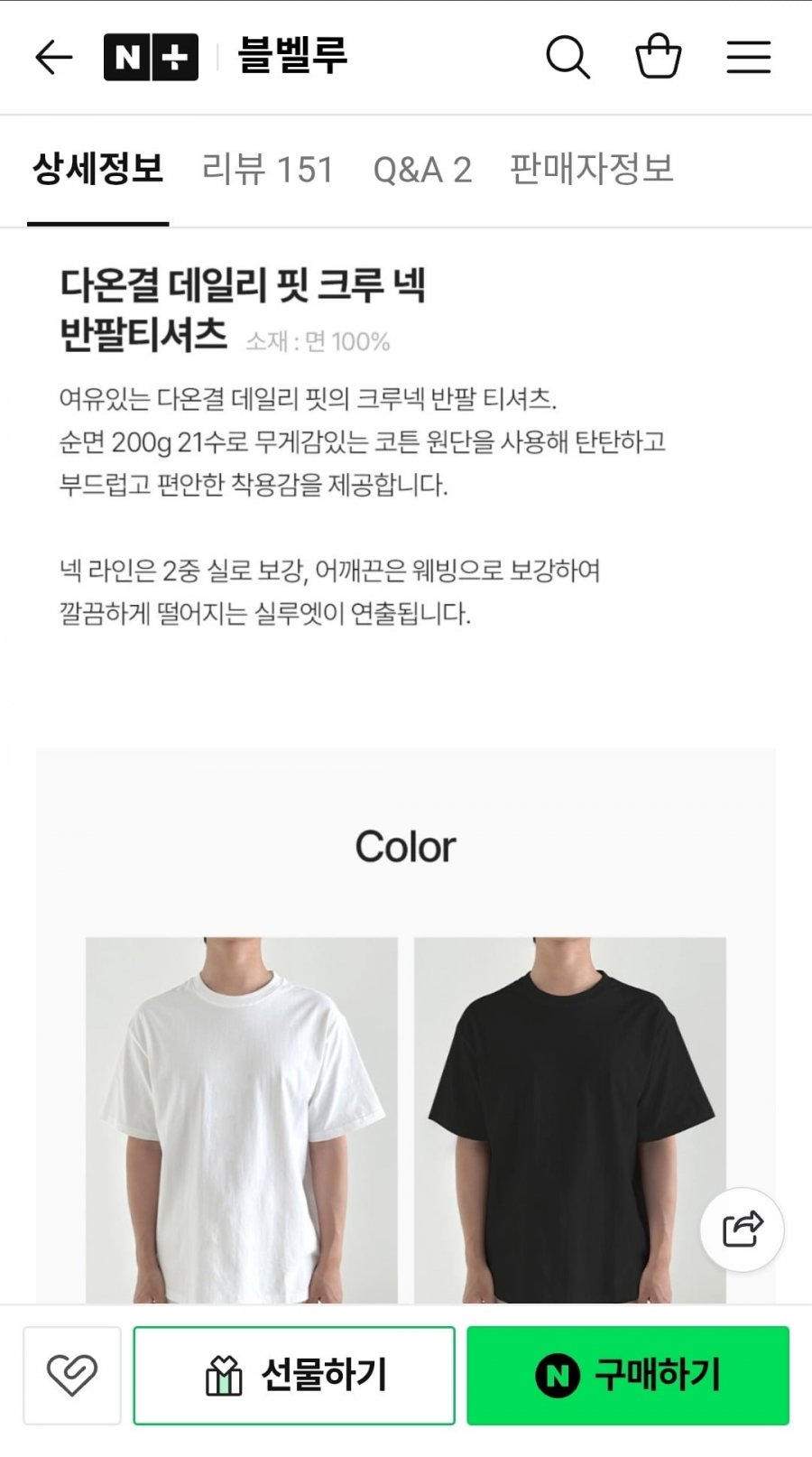Switch to the 리뷰 151 tab
The height and width of the screenshot is (1457, 812).
[267, 169]
